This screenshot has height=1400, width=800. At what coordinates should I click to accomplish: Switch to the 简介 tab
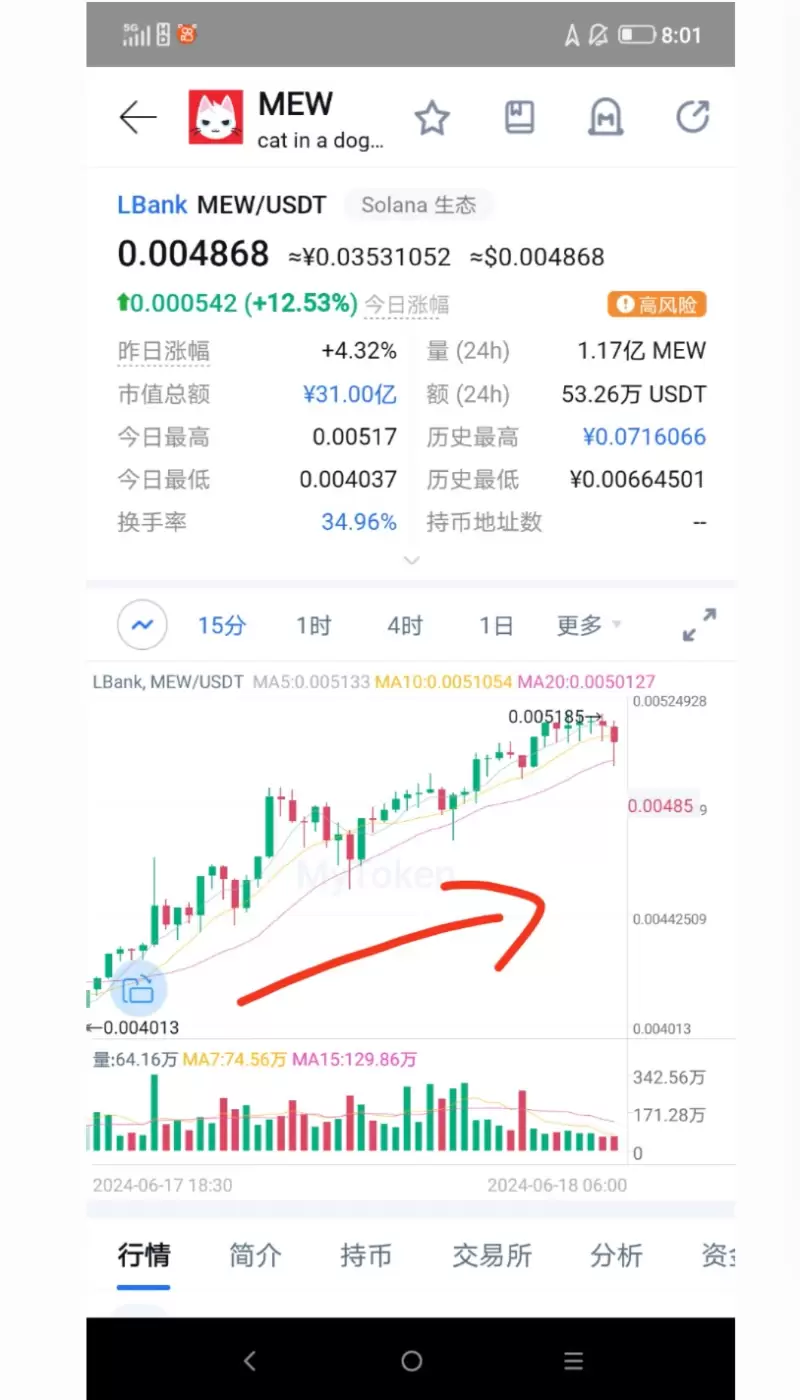255,1255
